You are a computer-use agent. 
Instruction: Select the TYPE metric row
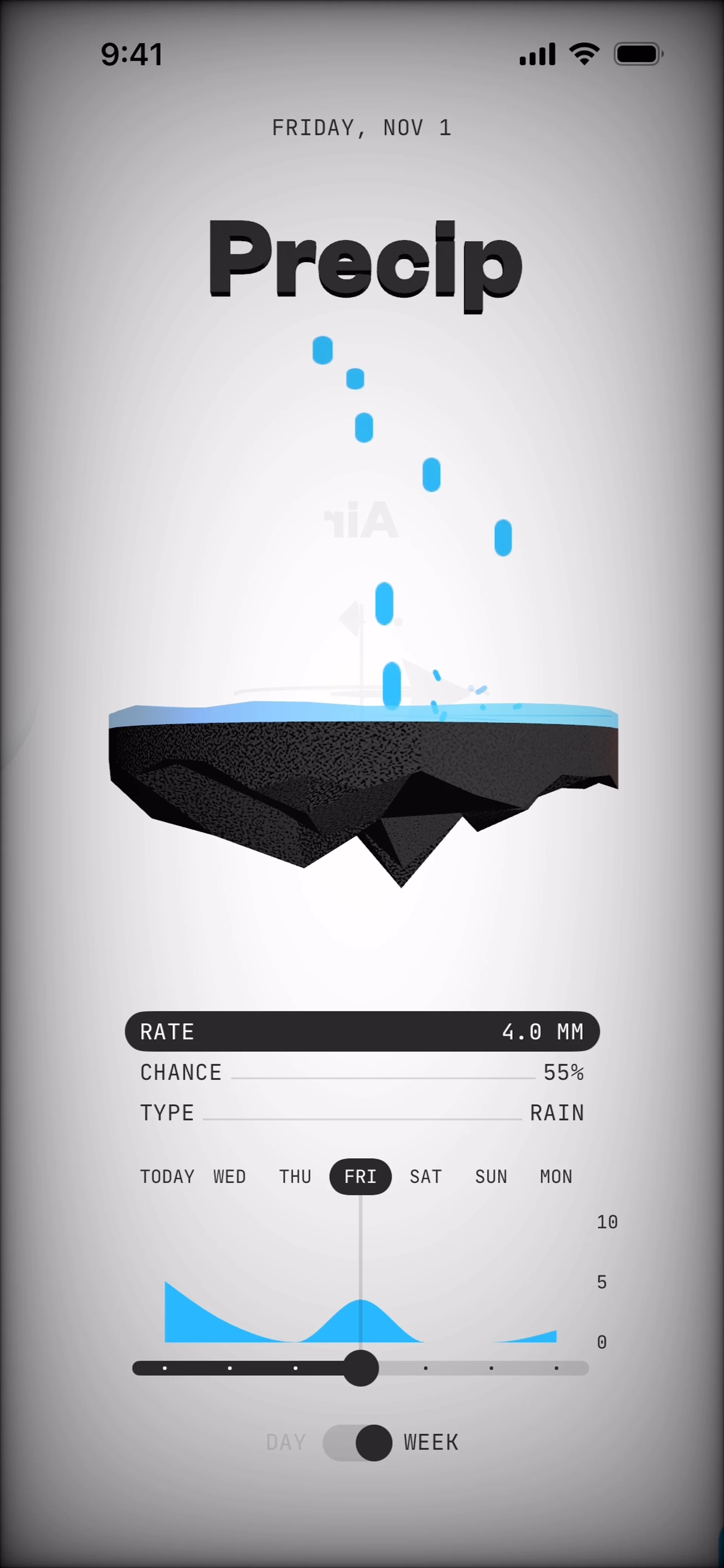[362, 1113]
